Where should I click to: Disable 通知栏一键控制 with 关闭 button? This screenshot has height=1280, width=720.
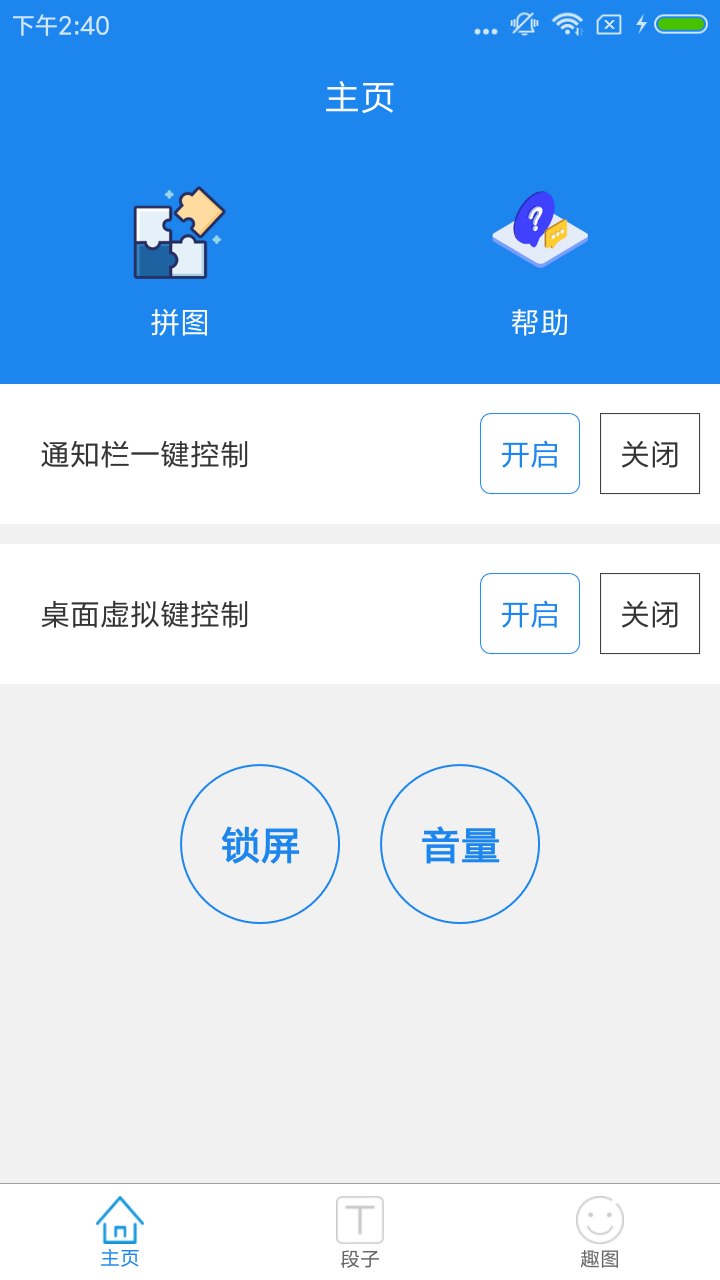point(649,453)
